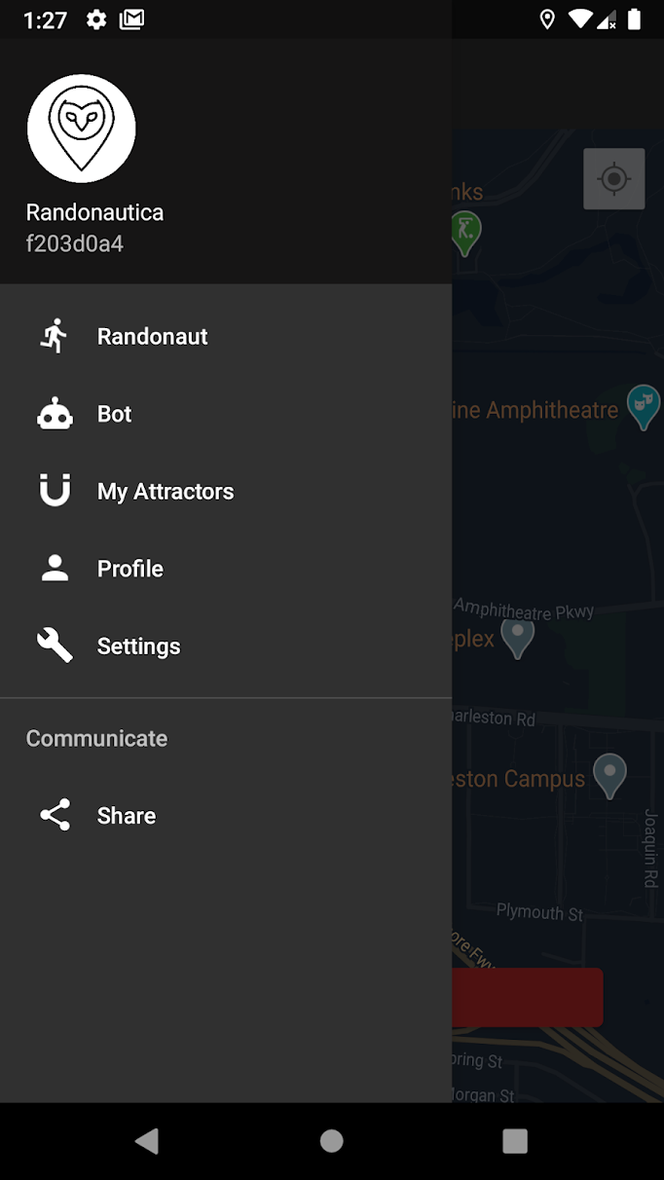
Task: Open My Attractors
Action: click(226, 491)
